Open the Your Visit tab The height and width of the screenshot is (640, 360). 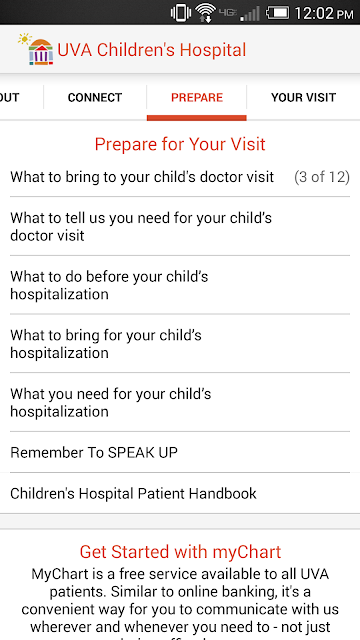click(303, 98)
